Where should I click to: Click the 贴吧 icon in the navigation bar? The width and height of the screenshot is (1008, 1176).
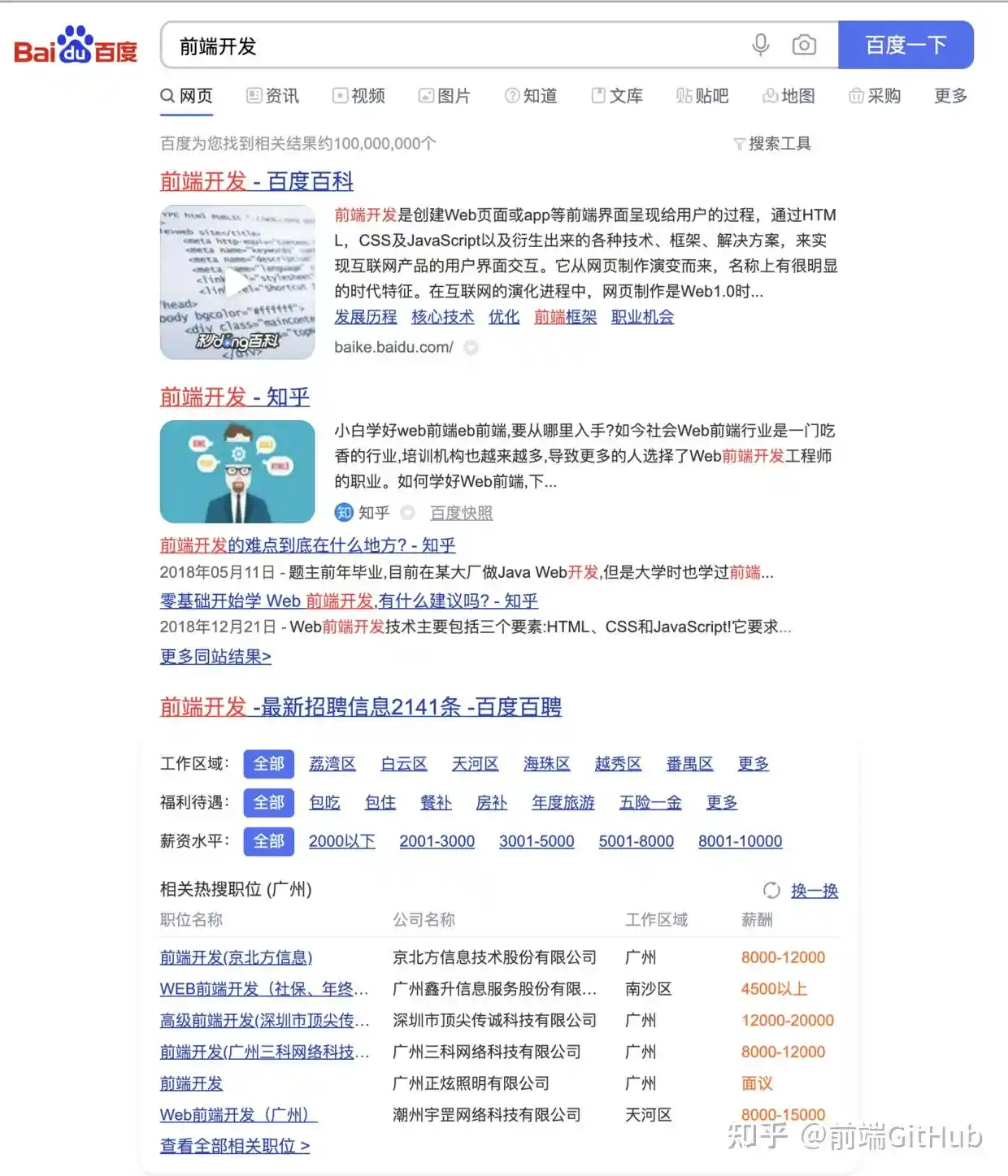[684, 96]
